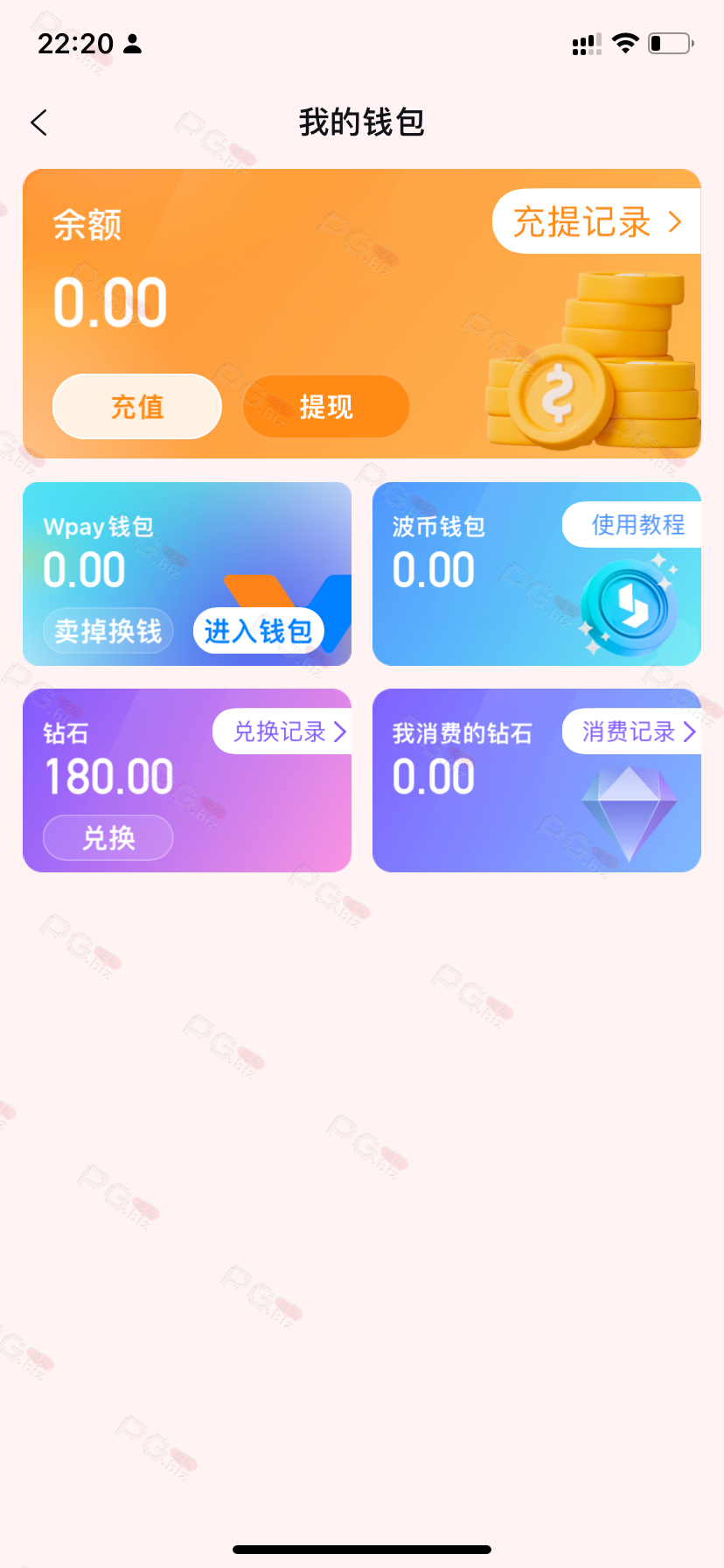The image size is (724, 1568).
Task: Open 消费记录 for spent diamonds
Action: [637, 731]
